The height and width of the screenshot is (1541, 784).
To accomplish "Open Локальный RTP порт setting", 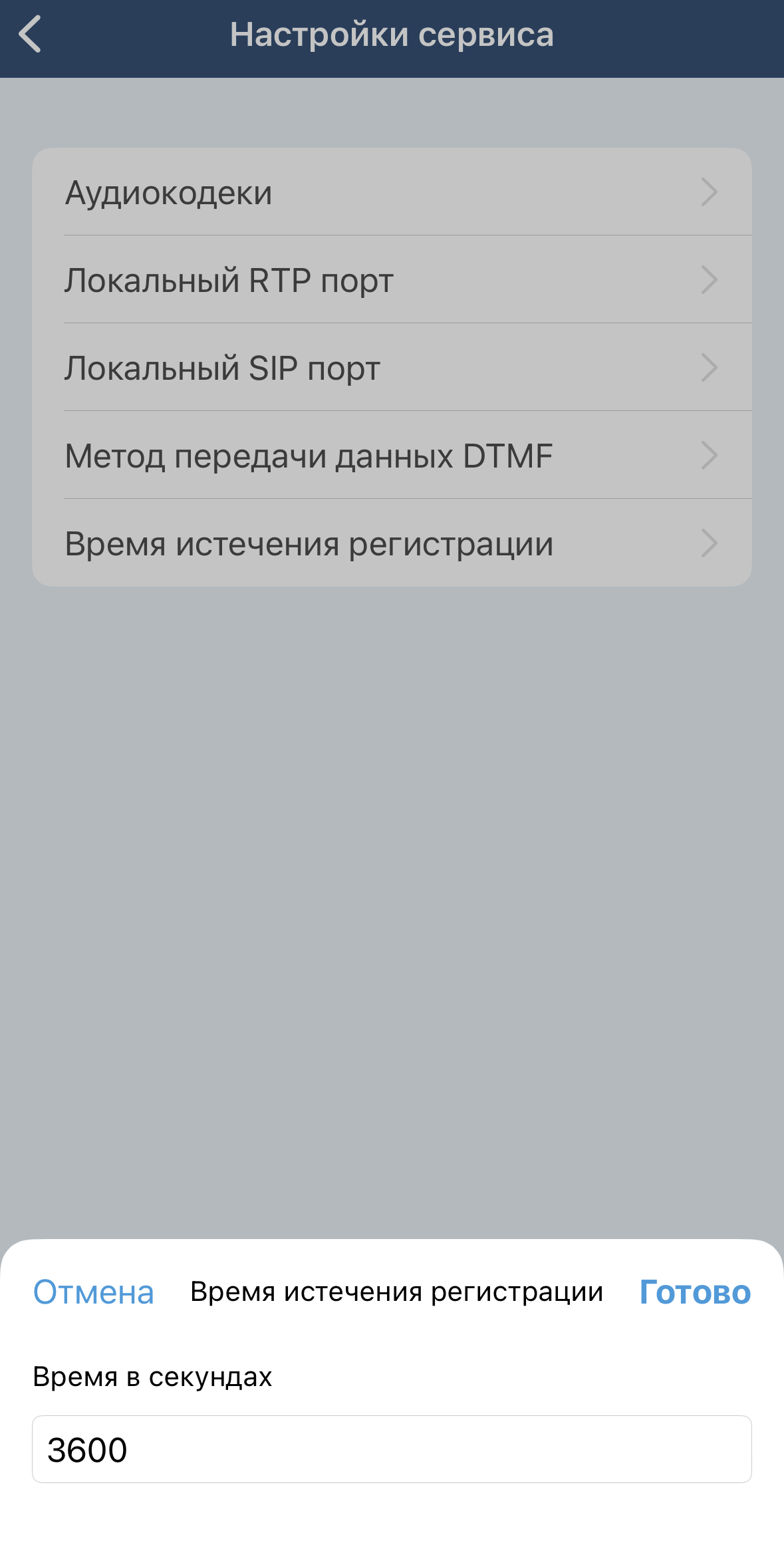I will (x=392, y=280).
